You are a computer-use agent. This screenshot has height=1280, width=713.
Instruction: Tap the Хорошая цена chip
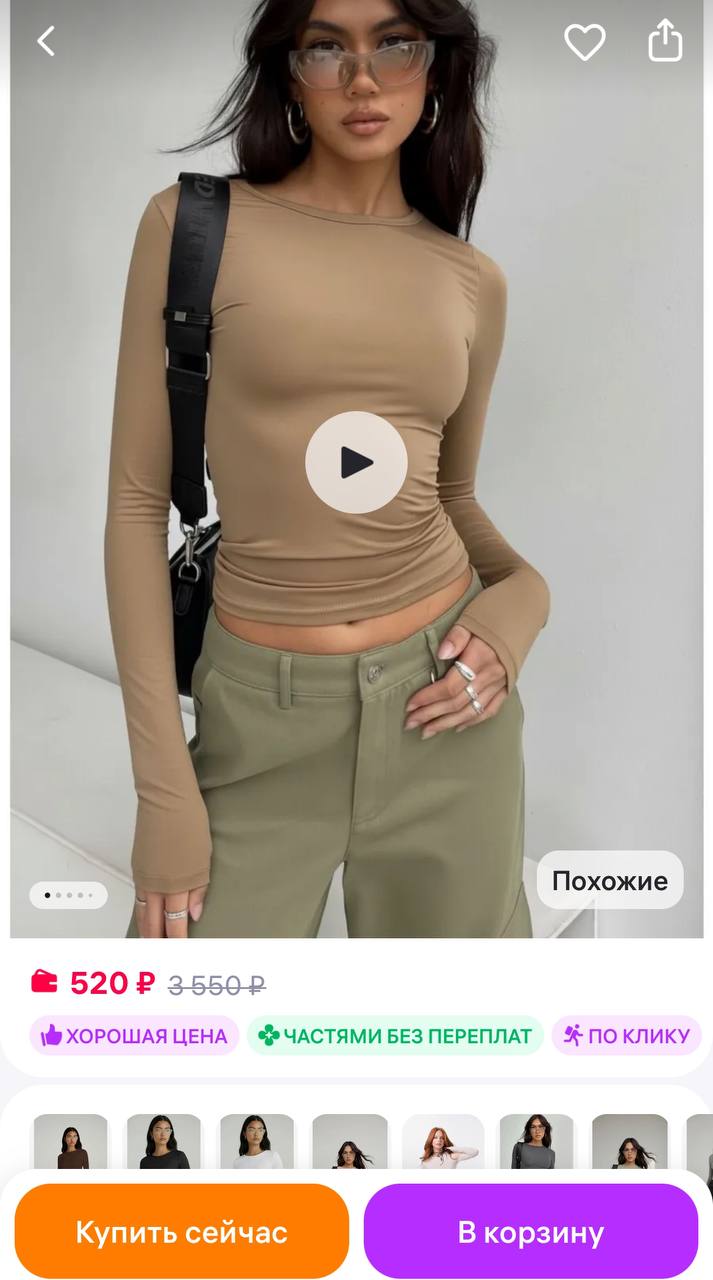134,1036
